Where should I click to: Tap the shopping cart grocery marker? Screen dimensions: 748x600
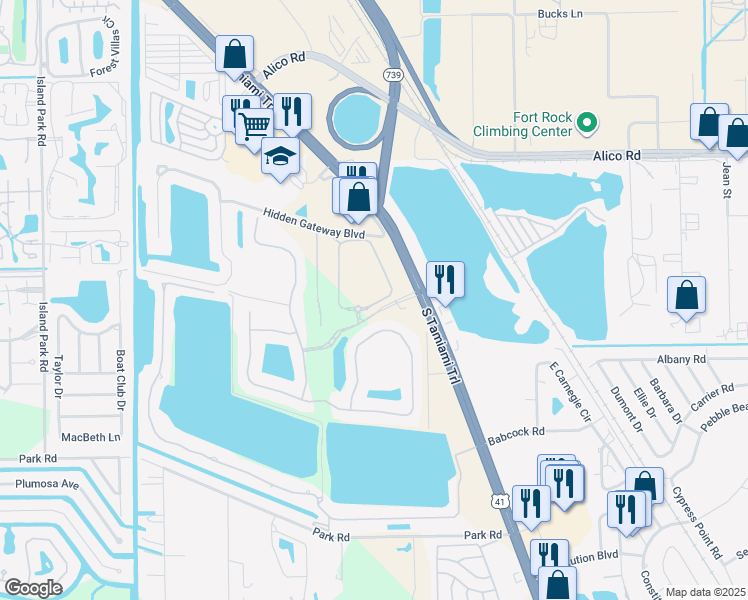pyautogui.click(x=256, y=125)
